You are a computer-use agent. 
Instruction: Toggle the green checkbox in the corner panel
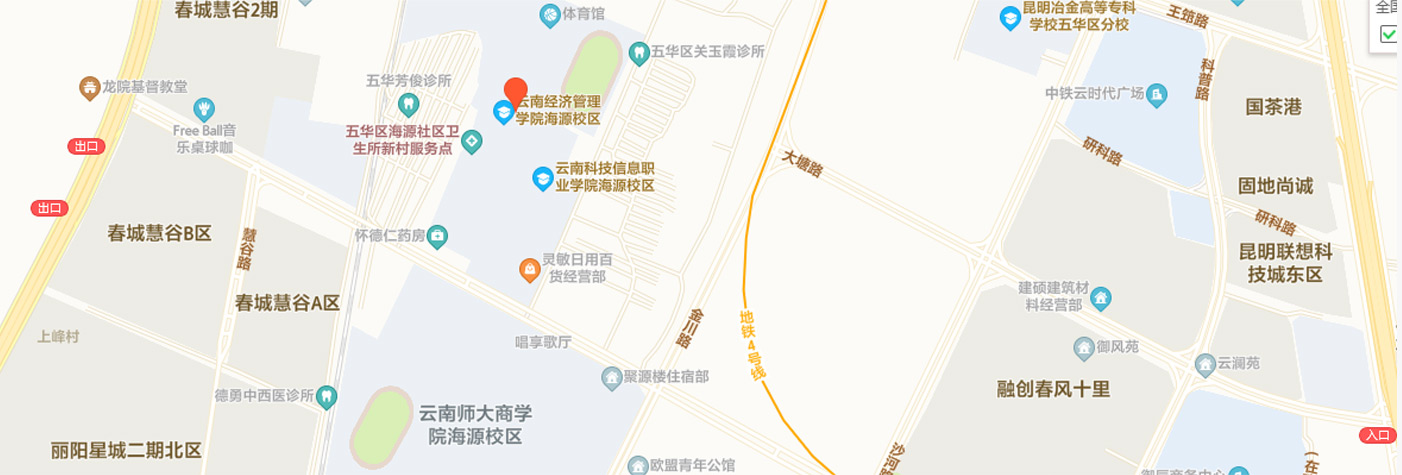[1389, 34]
